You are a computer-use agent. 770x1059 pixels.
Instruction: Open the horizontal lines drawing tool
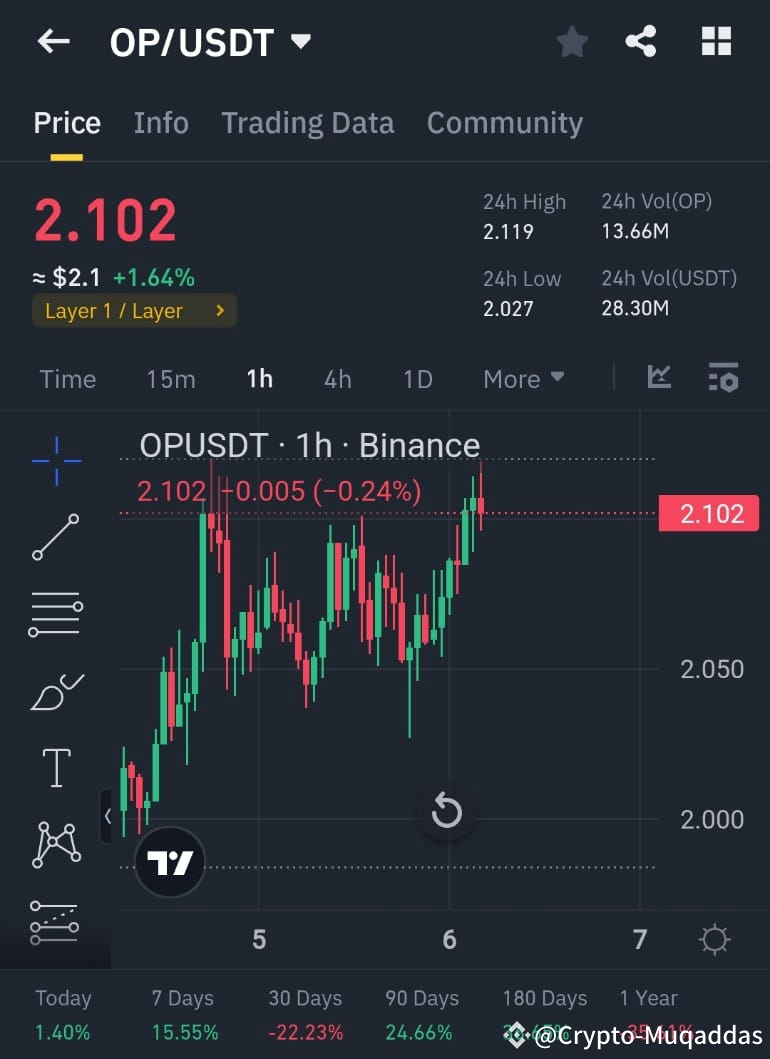[x=55, y=613]
